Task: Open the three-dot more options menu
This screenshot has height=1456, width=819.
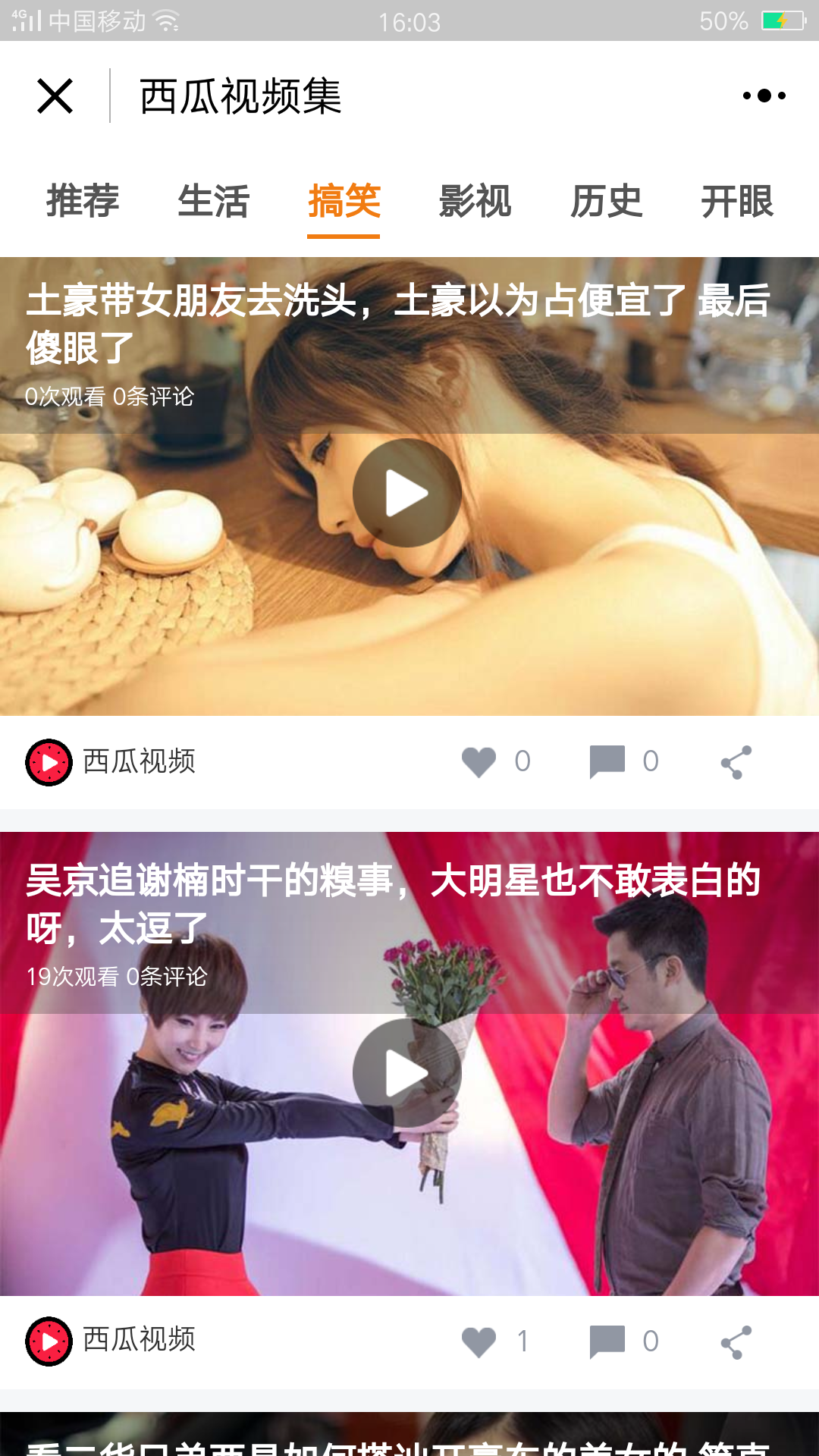Action: 764,96
